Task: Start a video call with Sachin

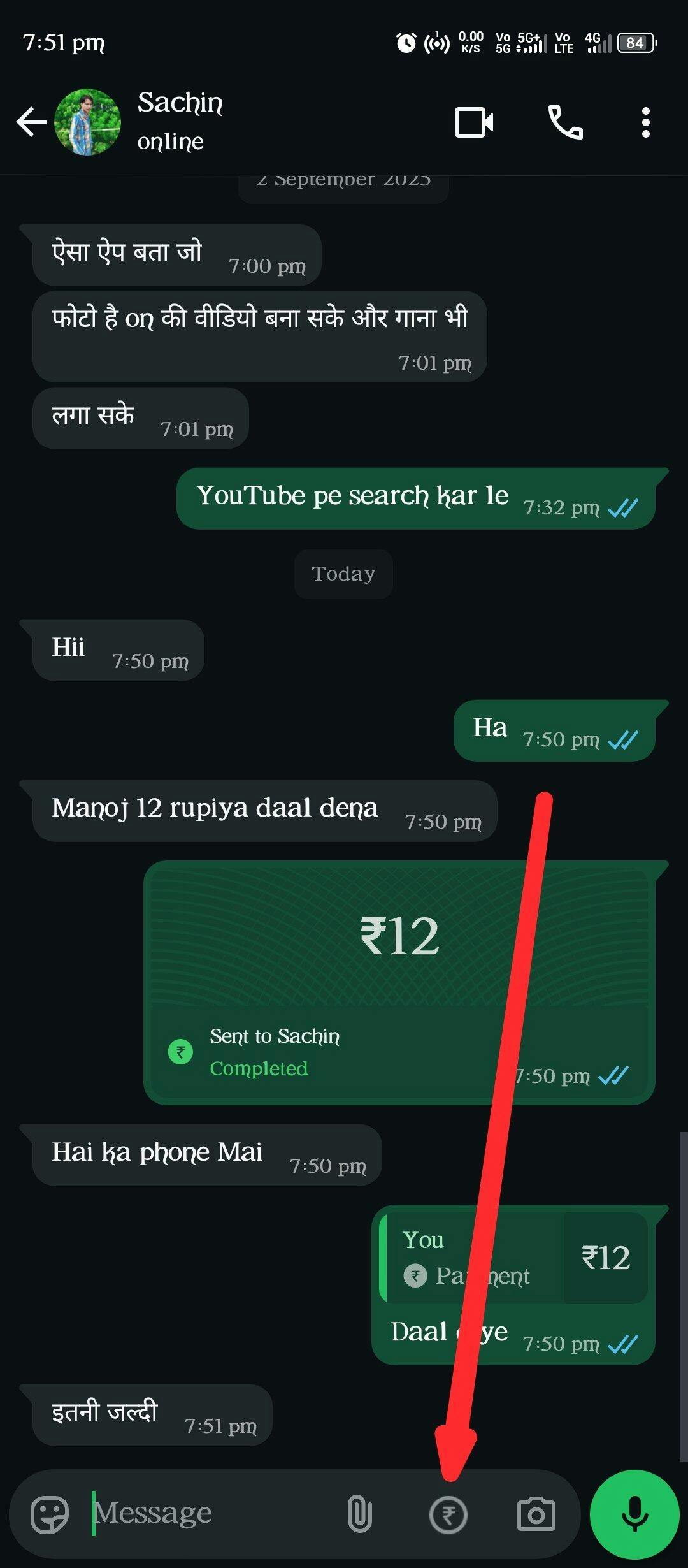Action: [474, 122]
